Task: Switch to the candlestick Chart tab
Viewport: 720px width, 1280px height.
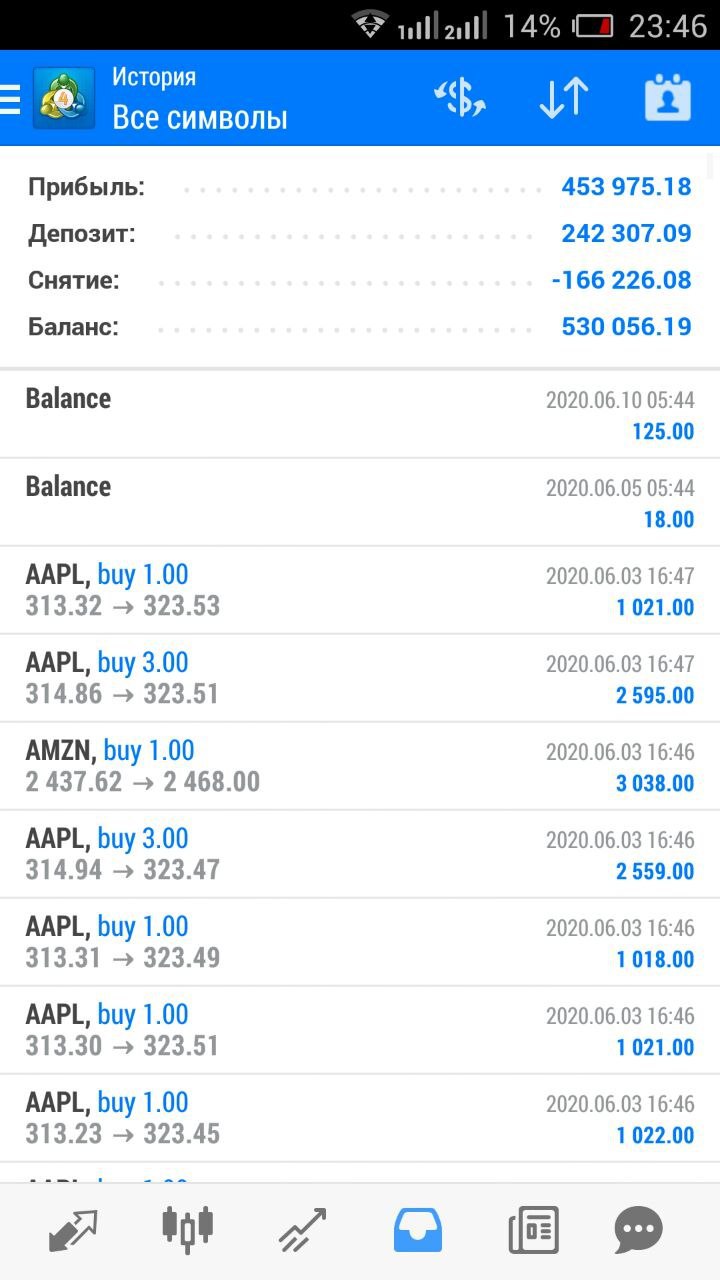Action: tap(187, 1228)
